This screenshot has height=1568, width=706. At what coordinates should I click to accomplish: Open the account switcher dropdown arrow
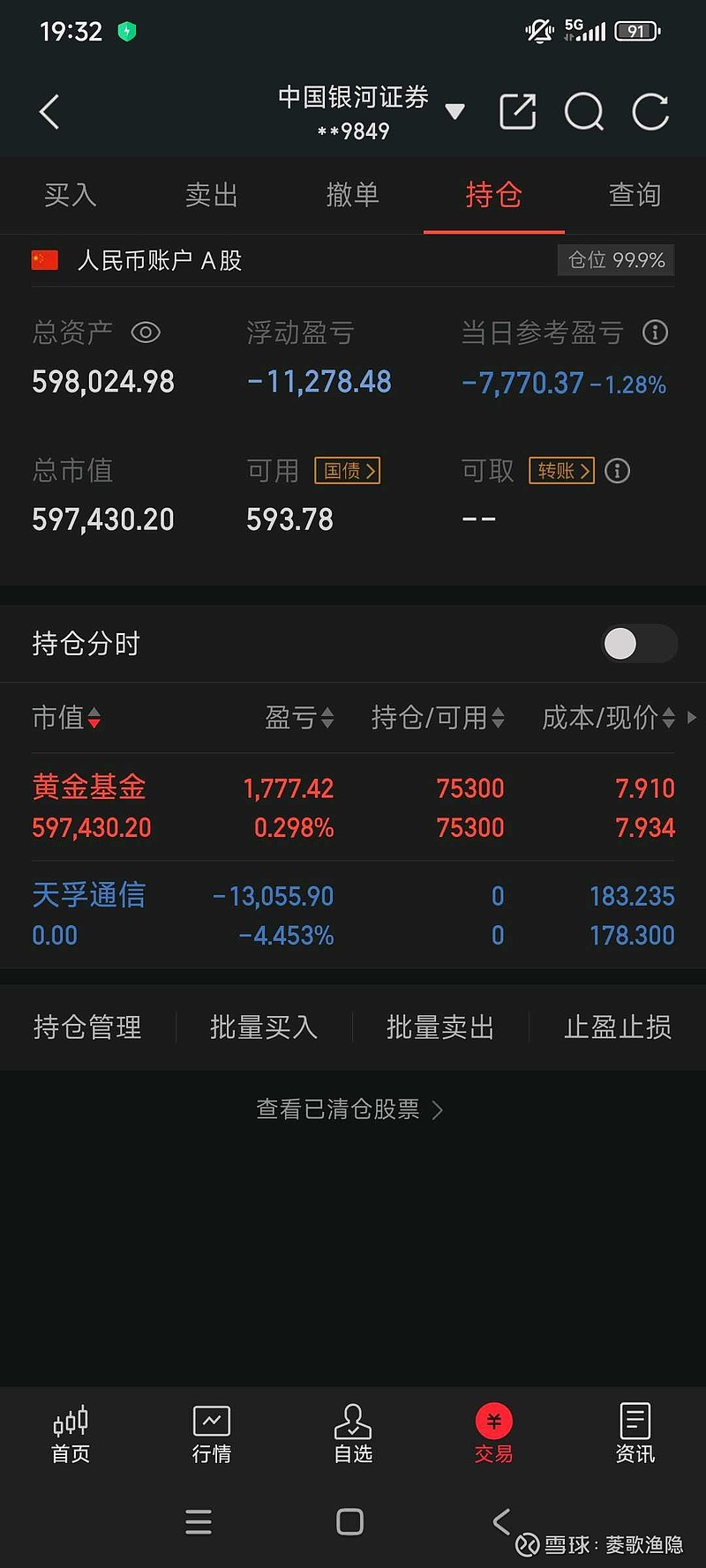[454, 112]
